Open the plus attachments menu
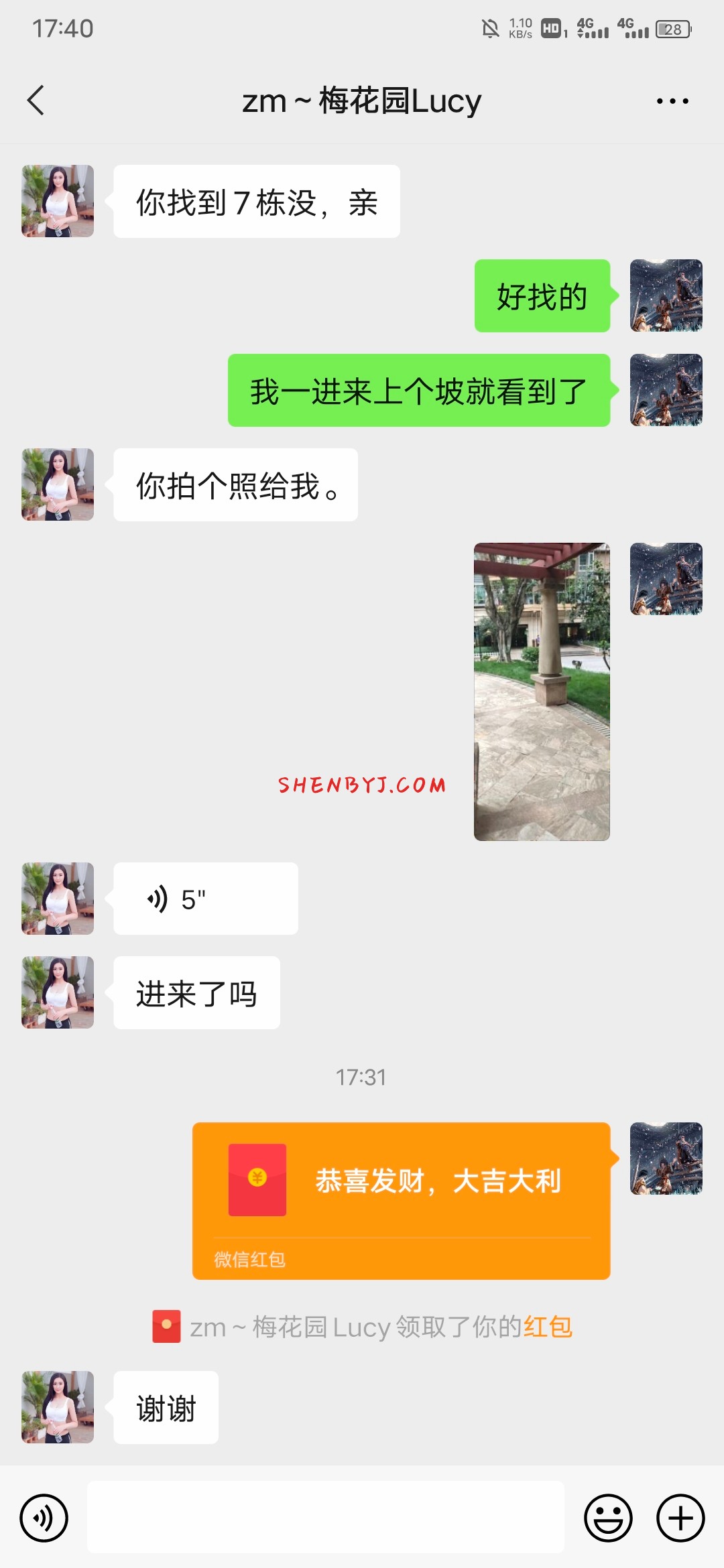This screenshot has height=1568, width=724. pos(680,1518)
